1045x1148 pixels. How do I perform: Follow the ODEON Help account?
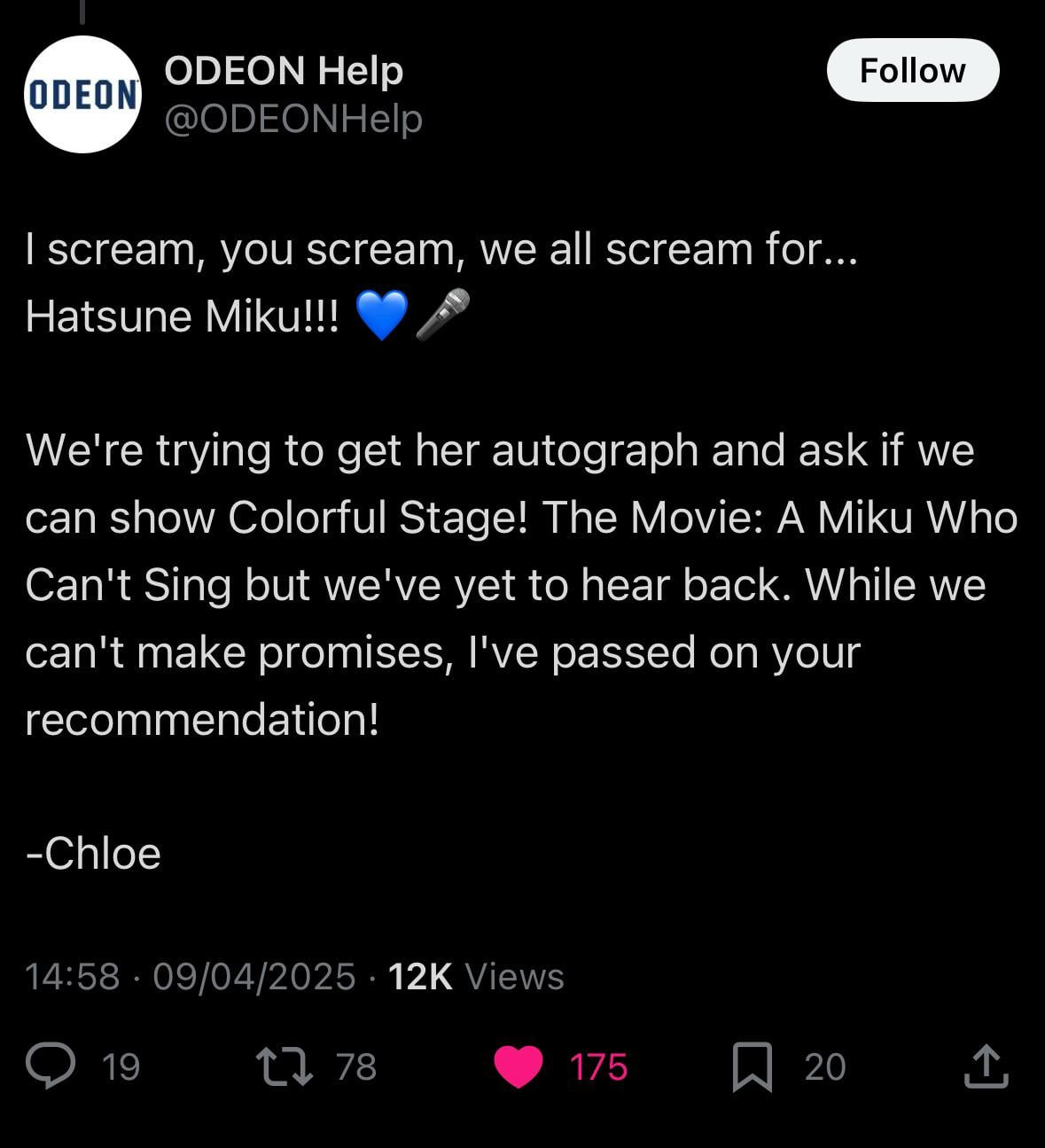tap(912, 70)
